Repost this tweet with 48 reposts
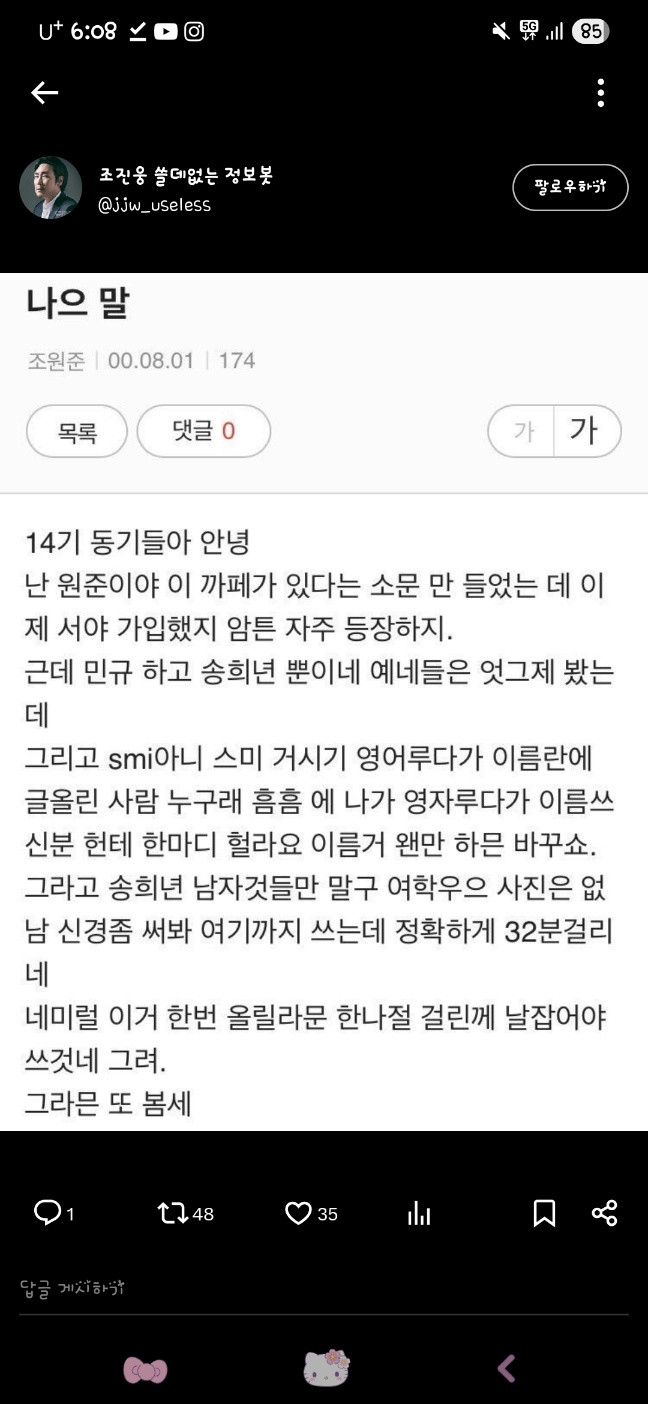Image resolution: width=648 pixels, height=1404 pixels. coord(174,1213)
